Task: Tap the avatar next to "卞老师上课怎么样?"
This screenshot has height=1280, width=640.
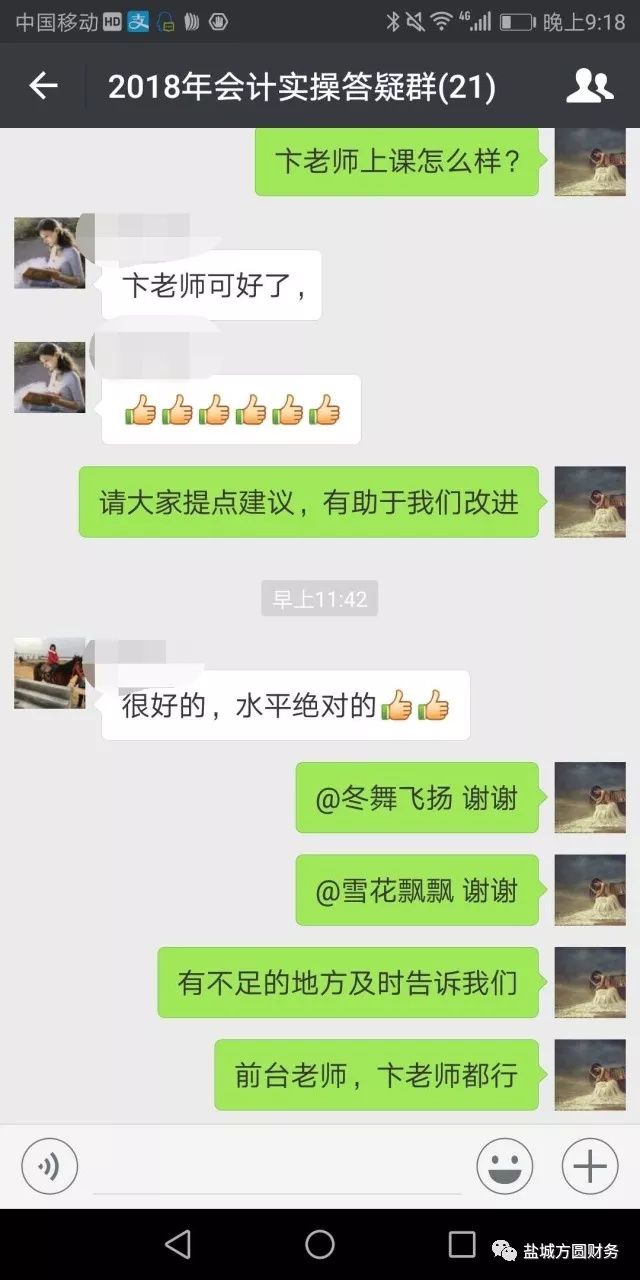Action: (590, 161)
